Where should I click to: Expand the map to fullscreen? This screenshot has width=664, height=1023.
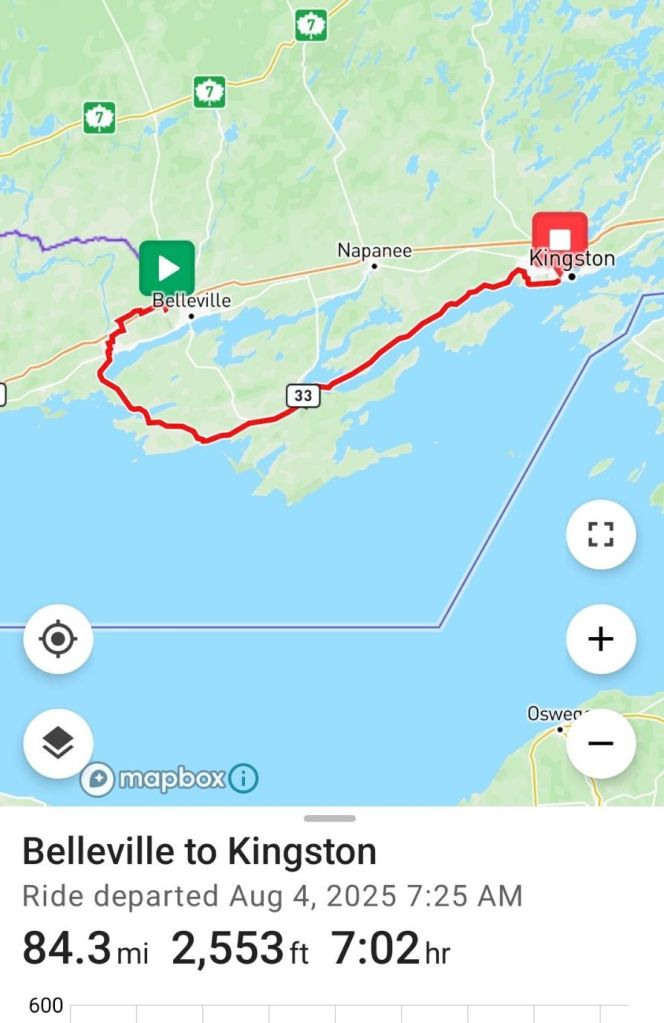tap(600, 535)
